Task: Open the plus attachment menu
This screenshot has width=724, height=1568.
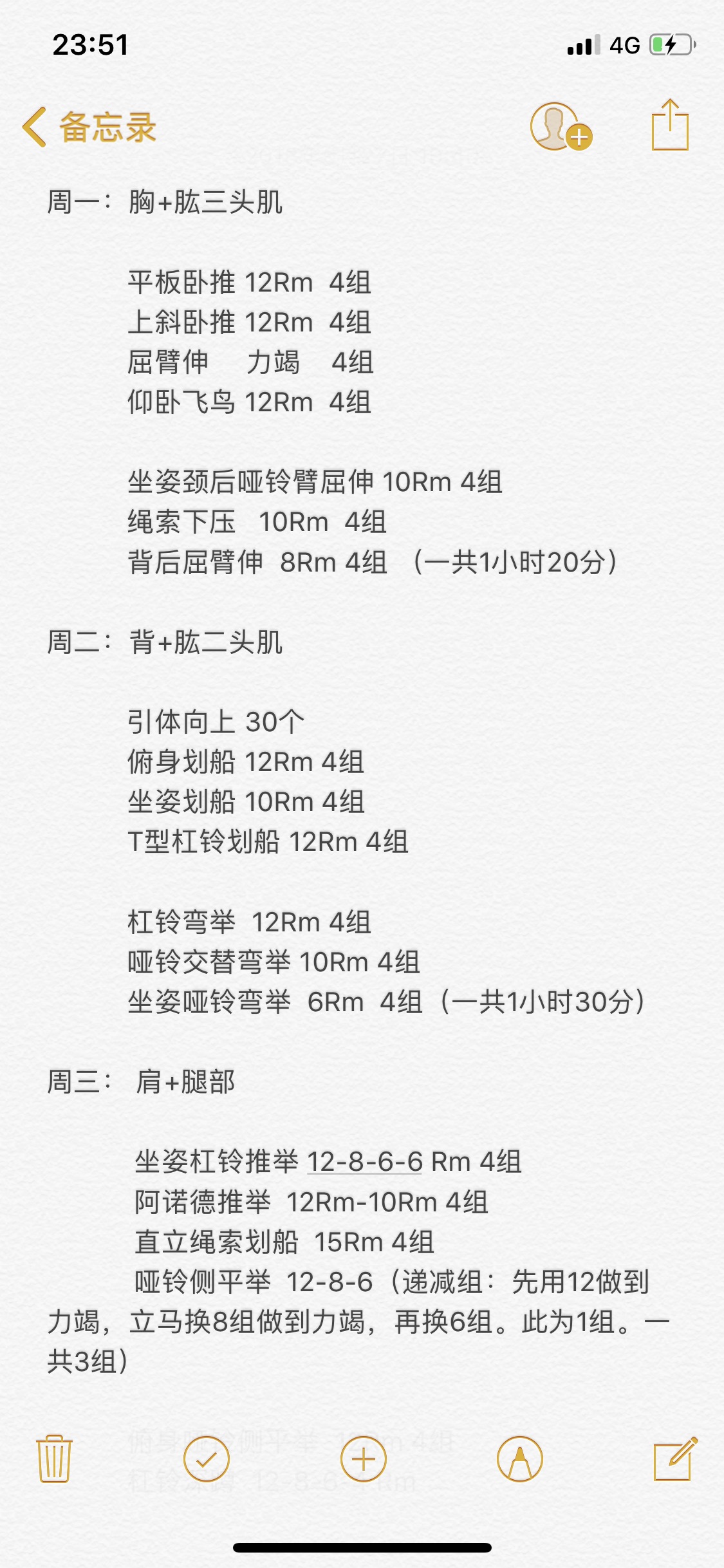Action: [x=364, y=1459]
